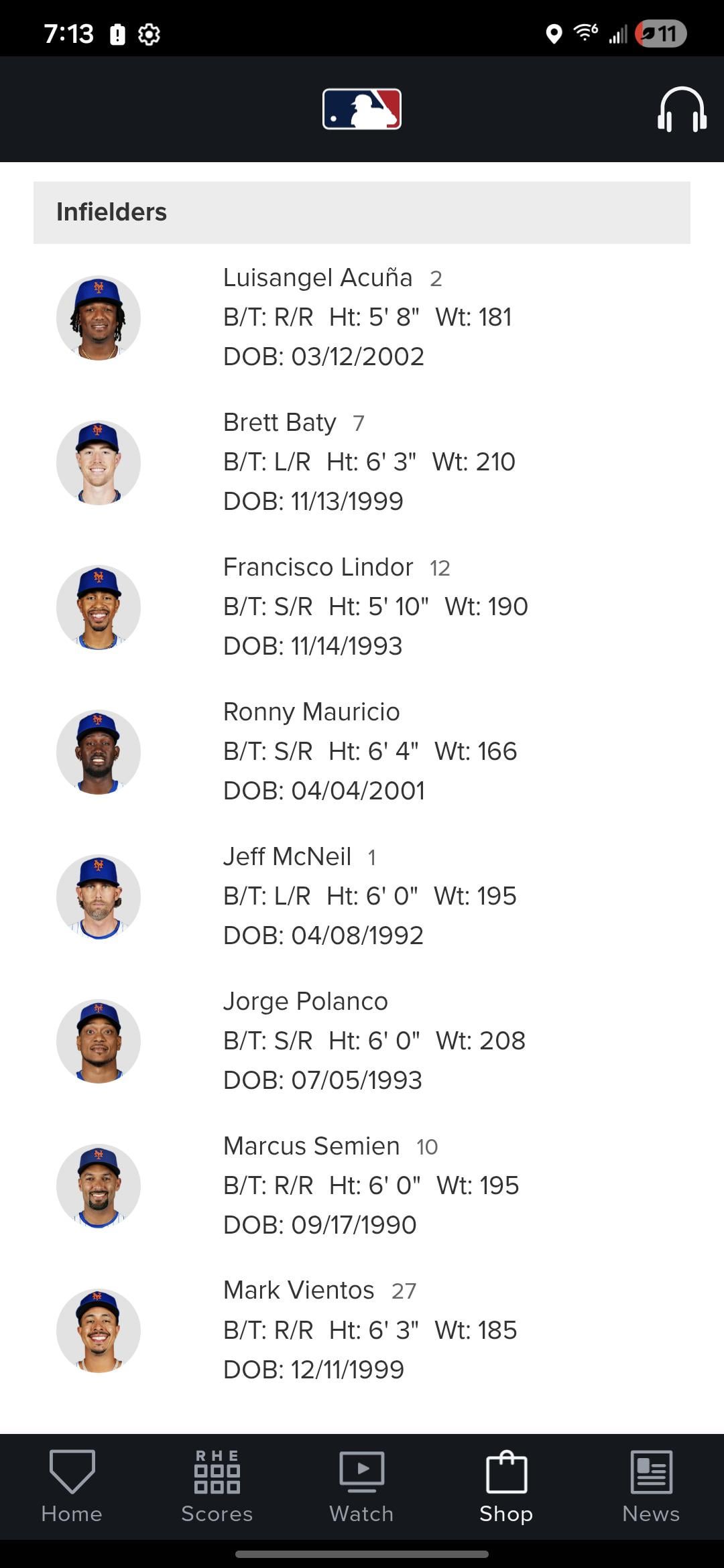Image resolution: width=724 pixels, height=1568 pixels.
Task: Select the Shop tab
Action: (x=506, y=1485)
